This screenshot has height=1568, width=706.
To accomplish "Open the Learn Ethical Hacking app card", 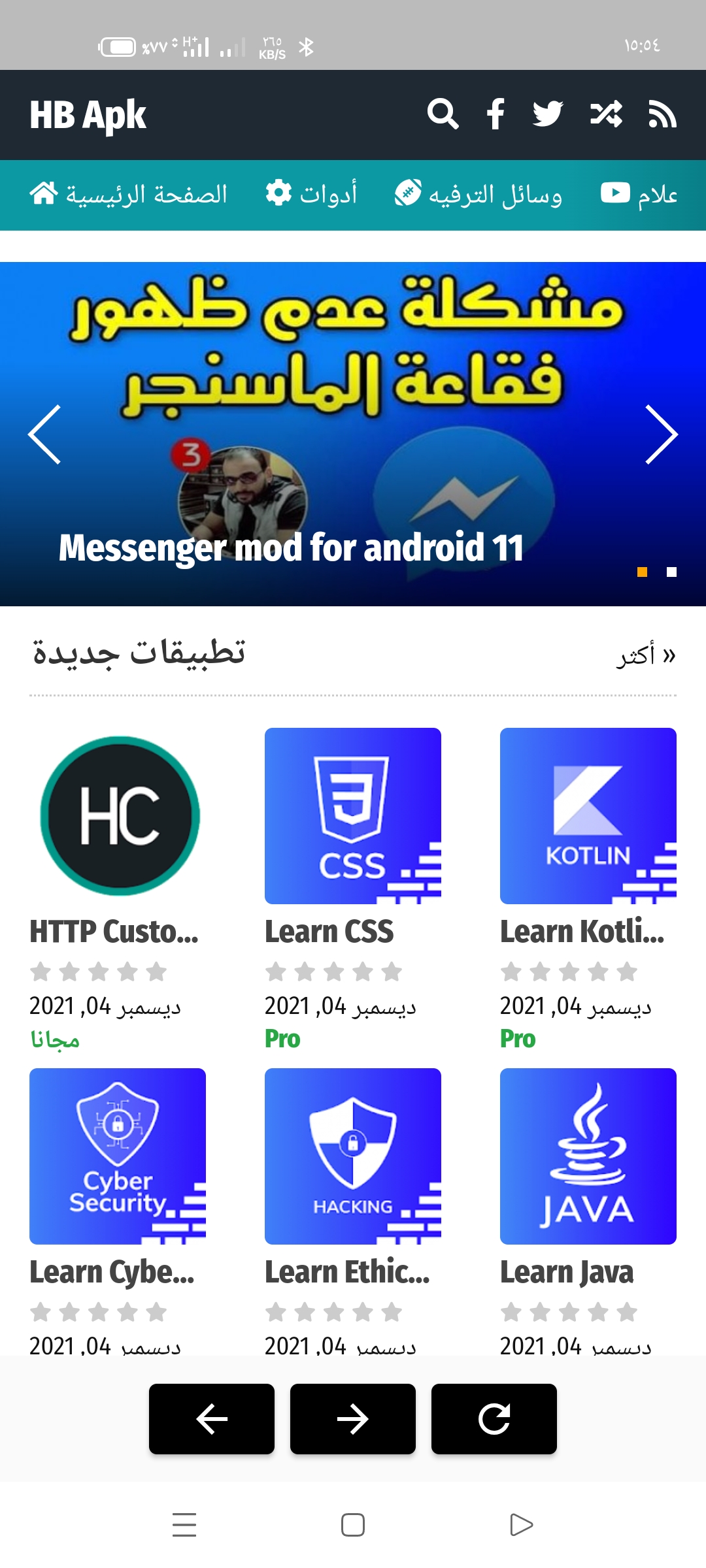I will pyautogui.click(x=353, y=1211).
